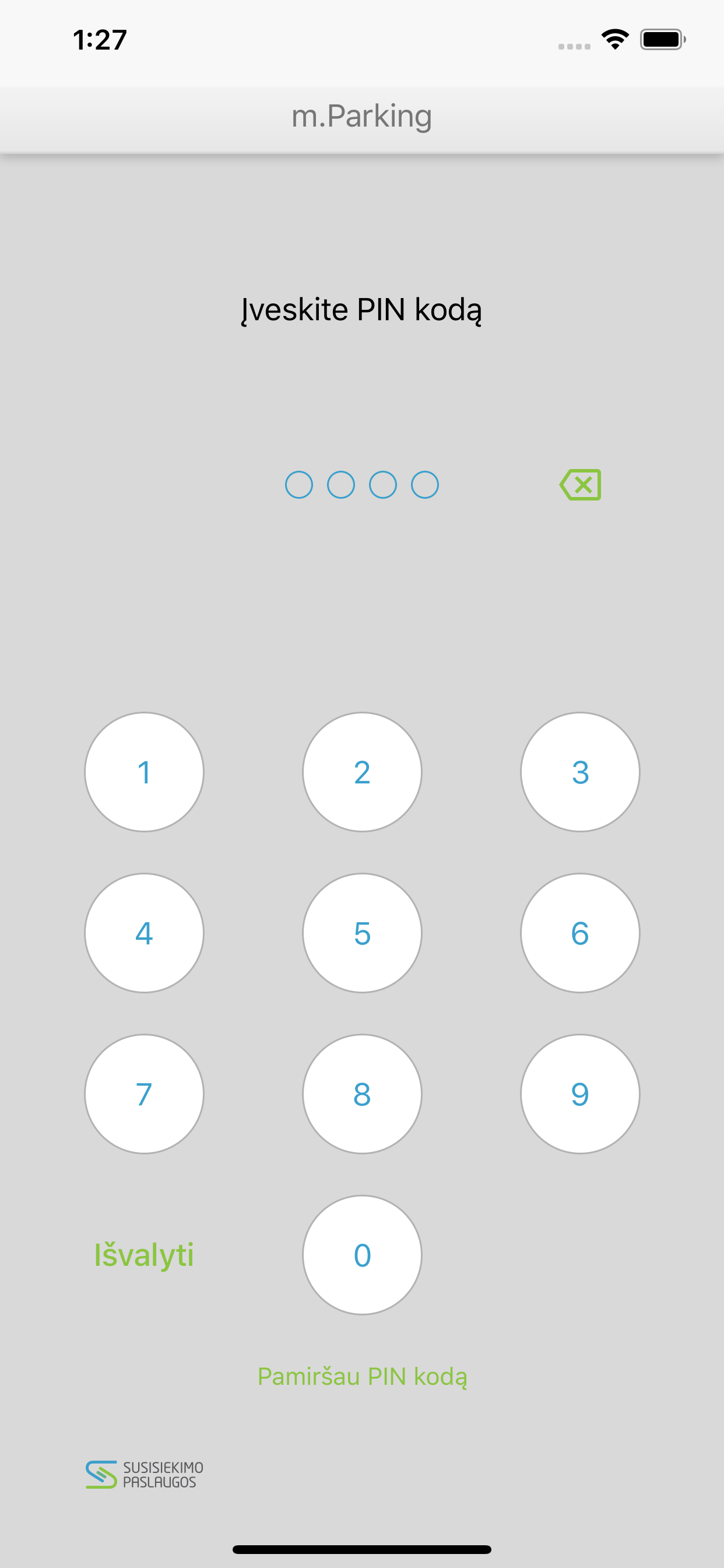Click the fourth empty PIN dot

[x=424, y=484]
